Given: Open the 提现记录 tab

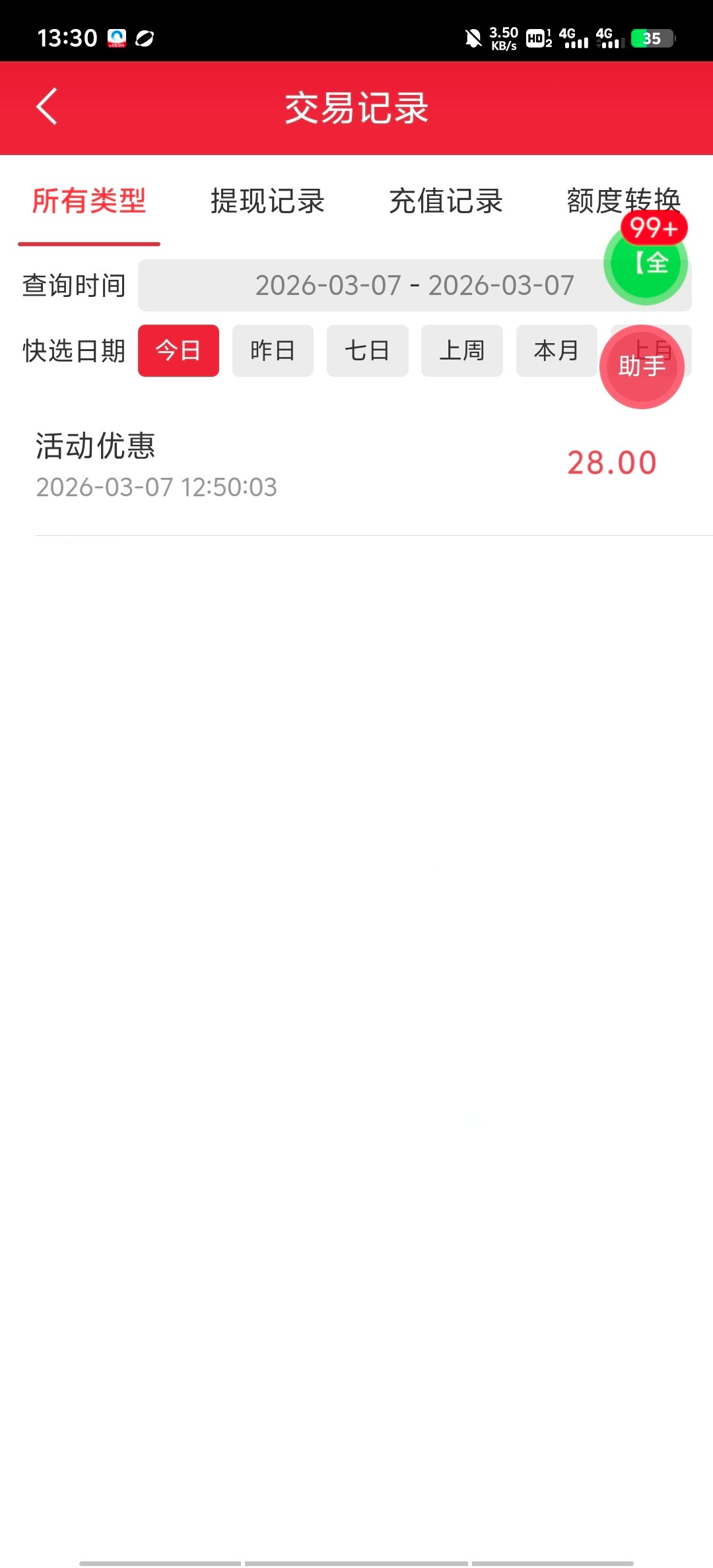Looking at the screenshot, I should (x=267, y=201).
